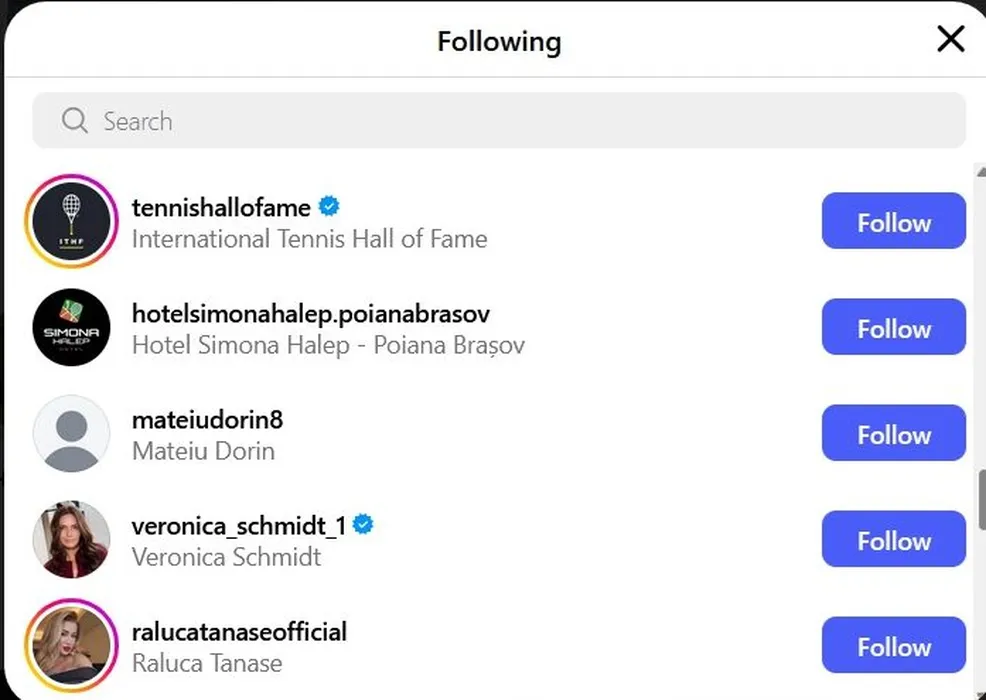986x700 pixels.
Task: Follow tennishalloffame account
Action: [893, 222]
